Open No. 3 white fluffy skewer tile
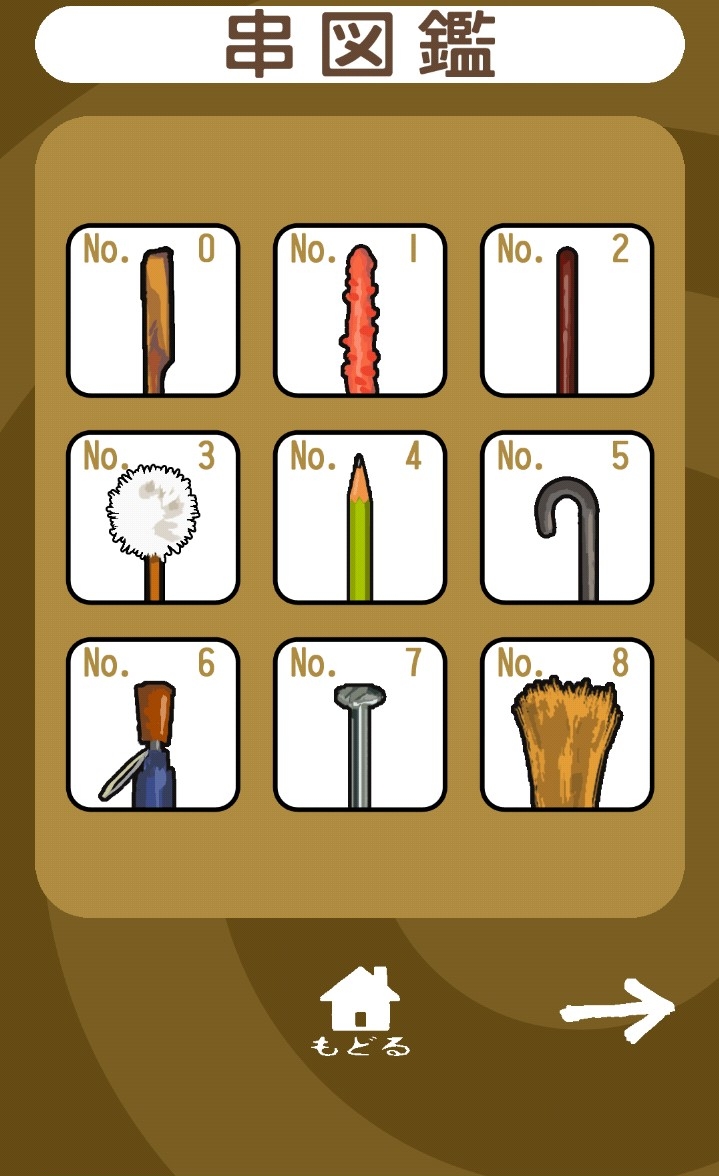This screenshot has width=719, height=1176. pyautogui.click(x=153, y=518)
